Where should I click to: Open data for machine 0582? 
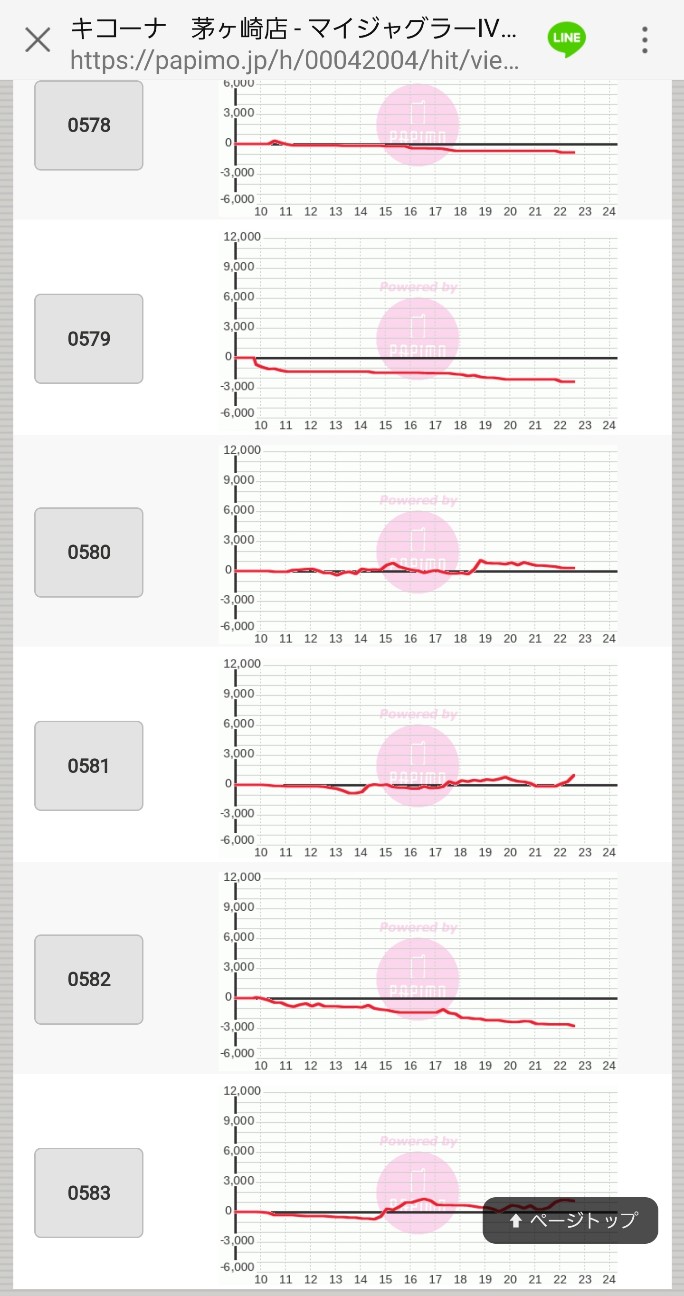click(89, 979)
